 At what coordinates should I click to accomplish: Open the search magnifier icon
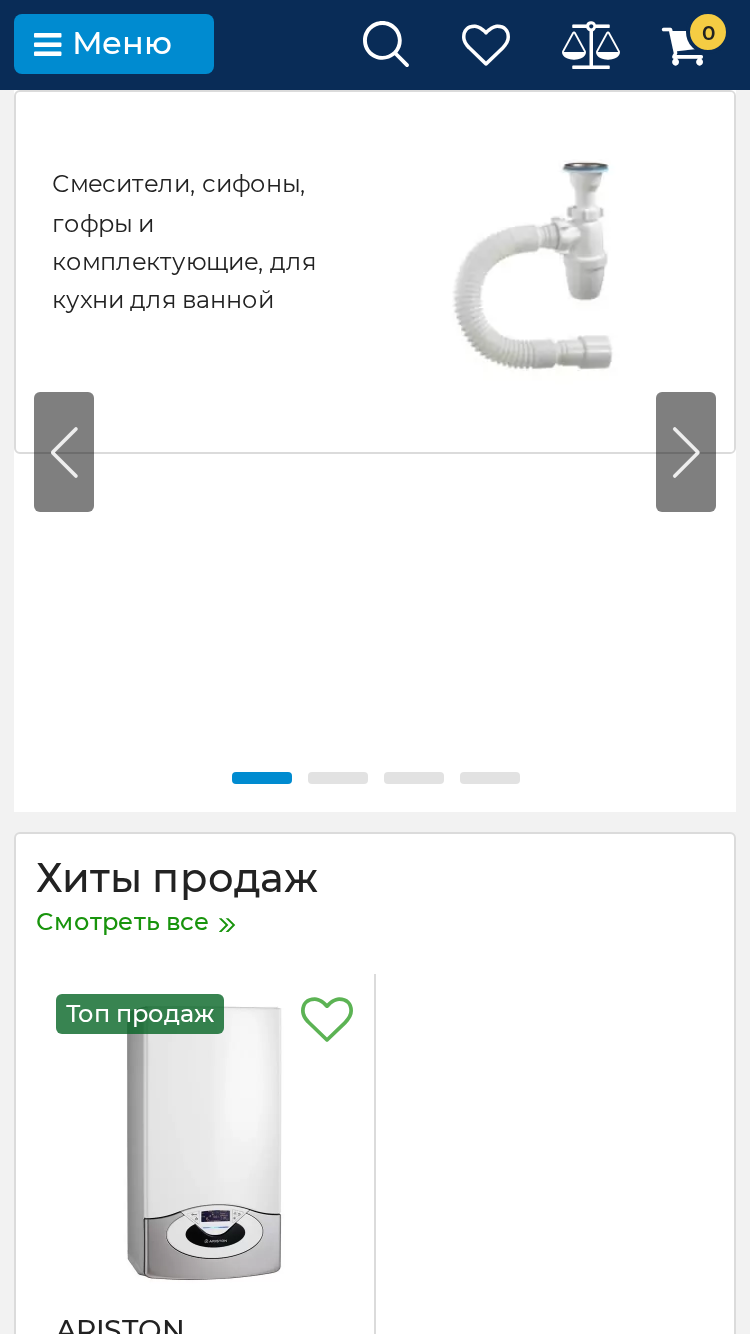click(x=386, y=44)
